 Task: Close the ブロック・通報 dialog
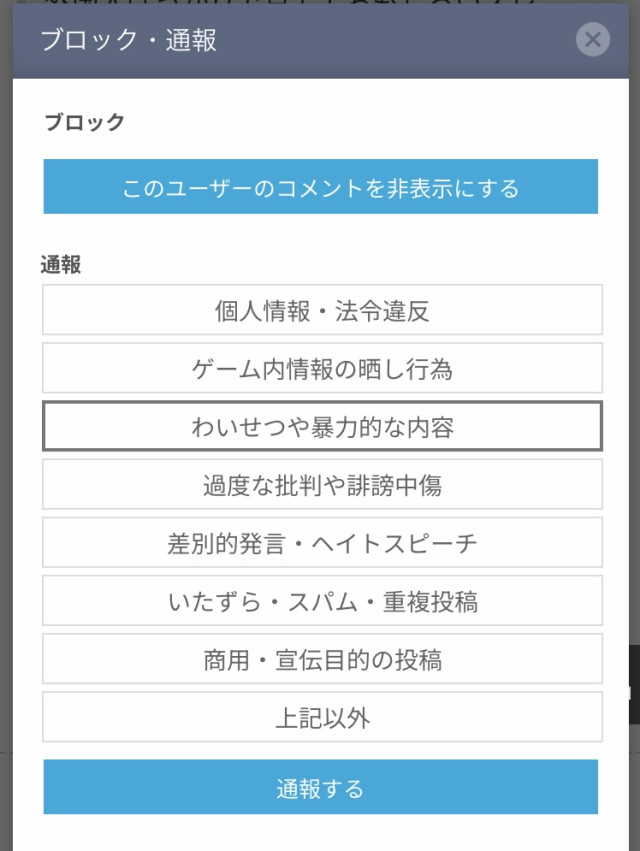(592, 40)
